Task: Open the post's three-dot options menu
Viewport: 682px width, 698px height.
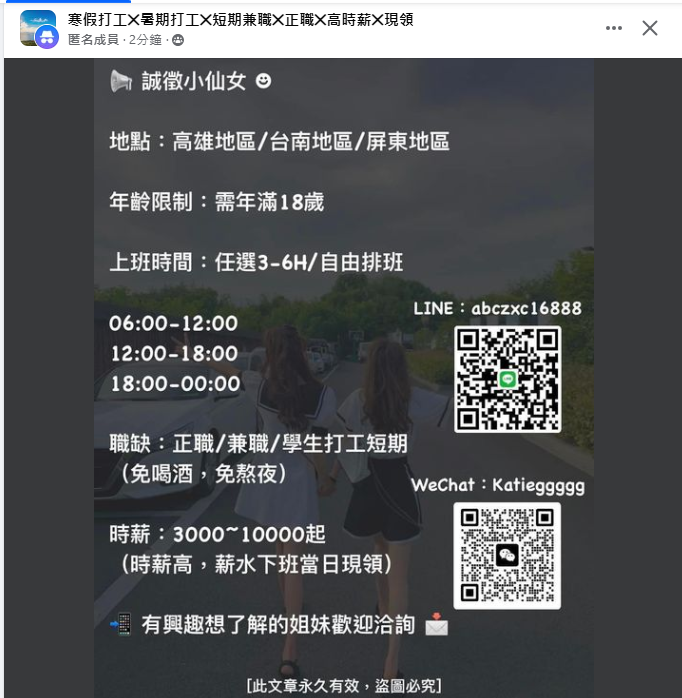Action: (x=614, y=28)
